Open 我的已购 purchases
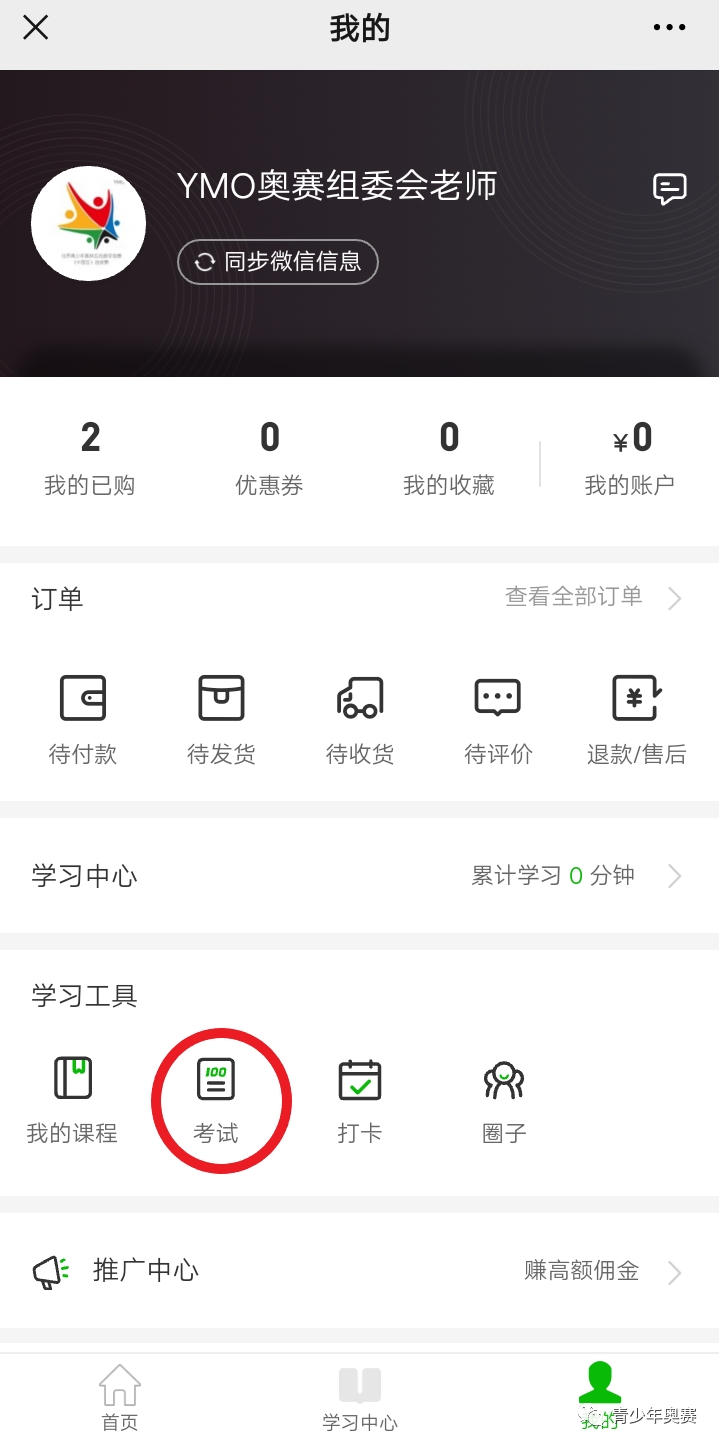Viewport: 719px width, 1447px height. (x=90, y=458)
